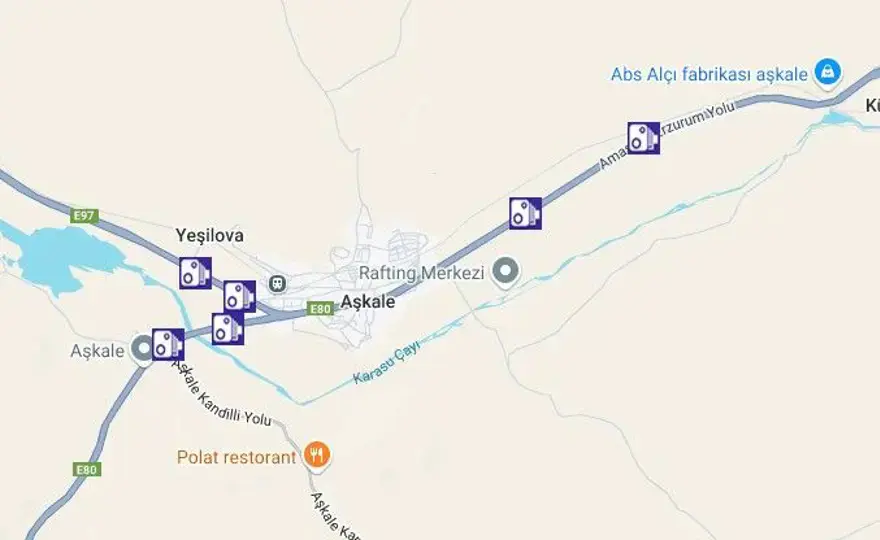This screenshot has width=880, height=540.
Task: Open the Polat restorant marker
Action: tap(318, 456)
